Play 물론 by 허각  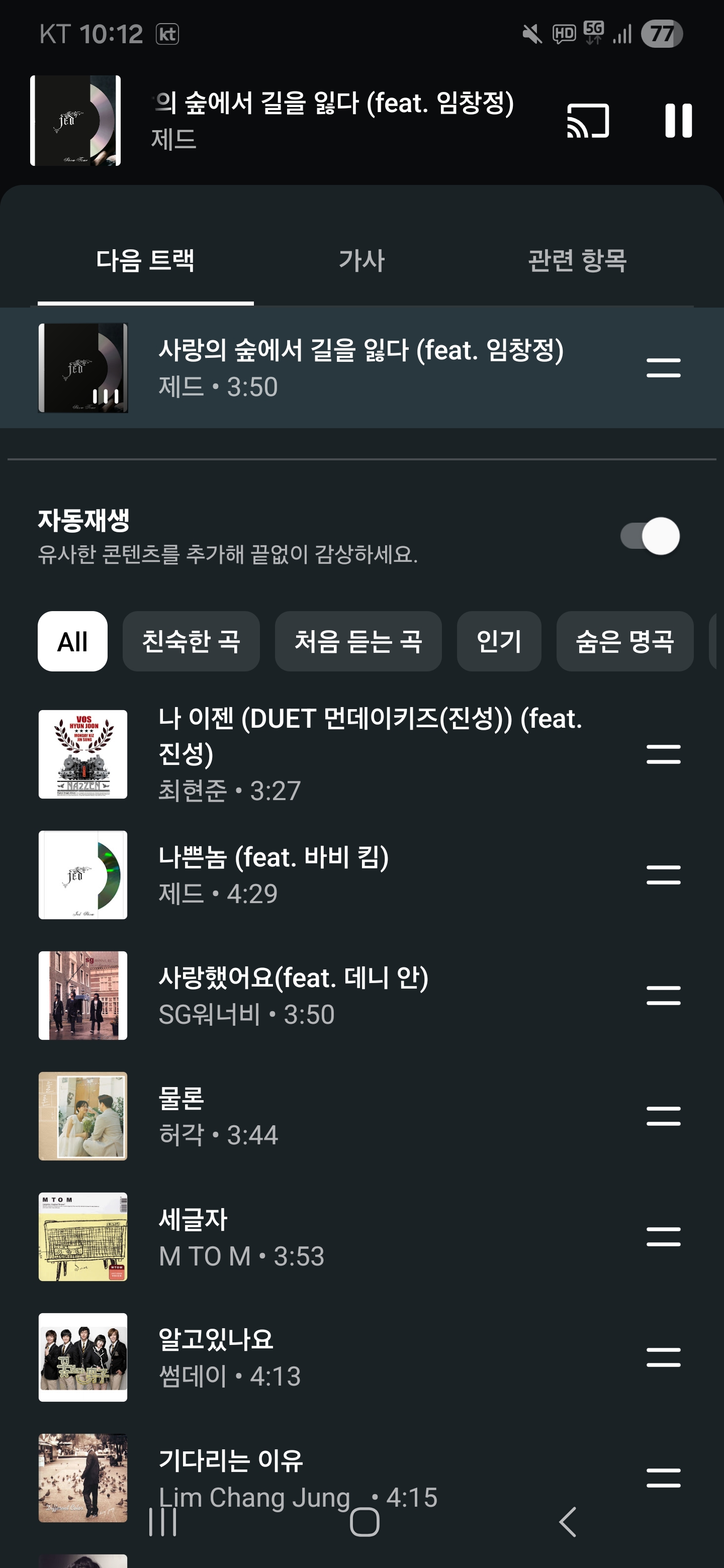point(219,1116)
